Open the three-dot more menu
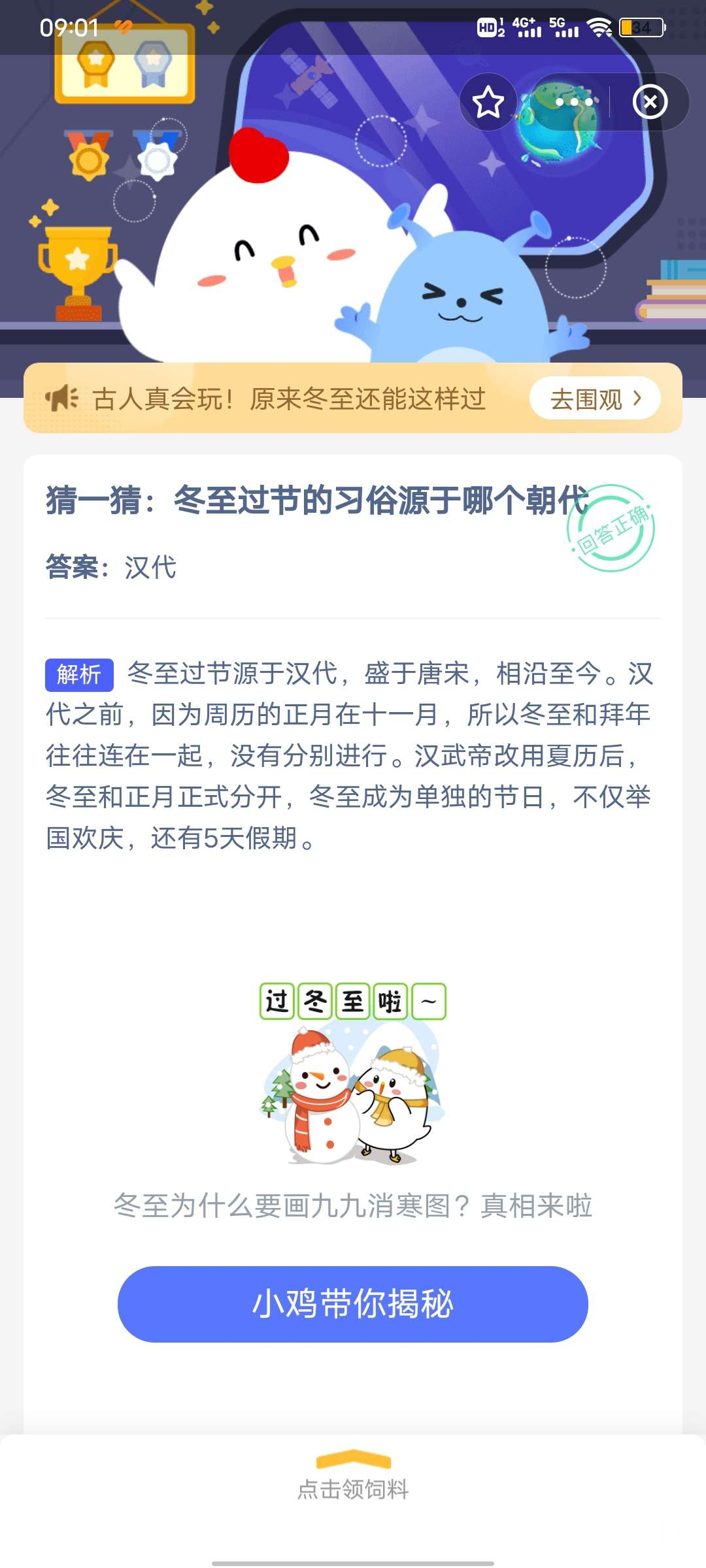This screenshot has height=1568, width=706. (574, 102)
